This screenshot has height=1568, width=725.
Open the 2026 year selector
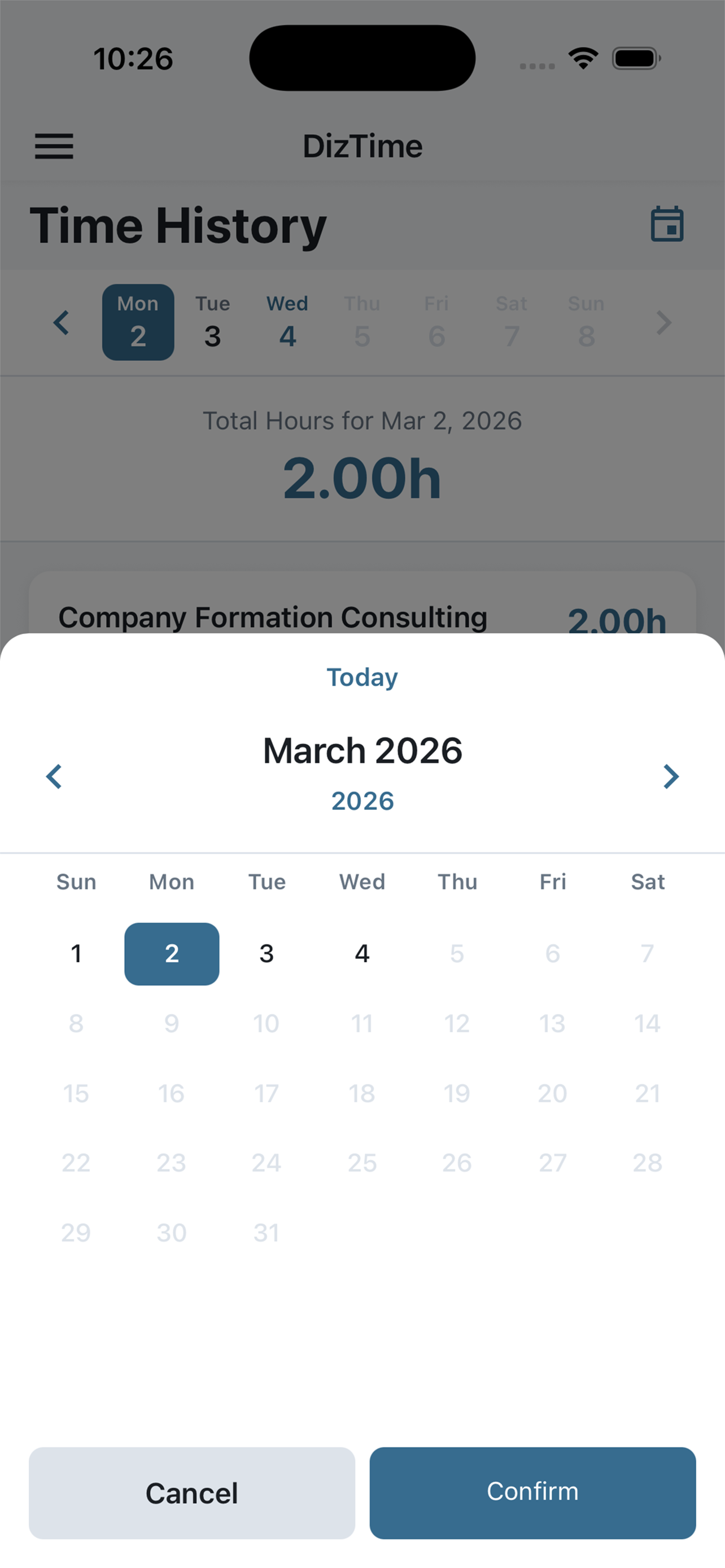point(362,800)
